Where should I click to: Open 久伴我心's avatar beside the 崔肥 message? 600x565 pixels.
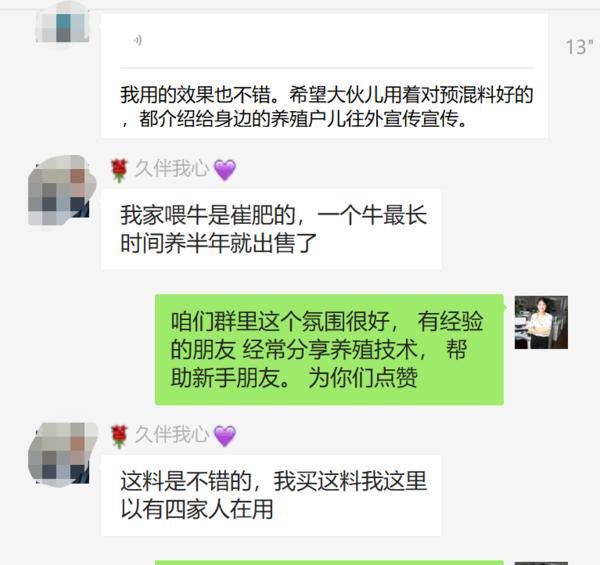[62, 190]
